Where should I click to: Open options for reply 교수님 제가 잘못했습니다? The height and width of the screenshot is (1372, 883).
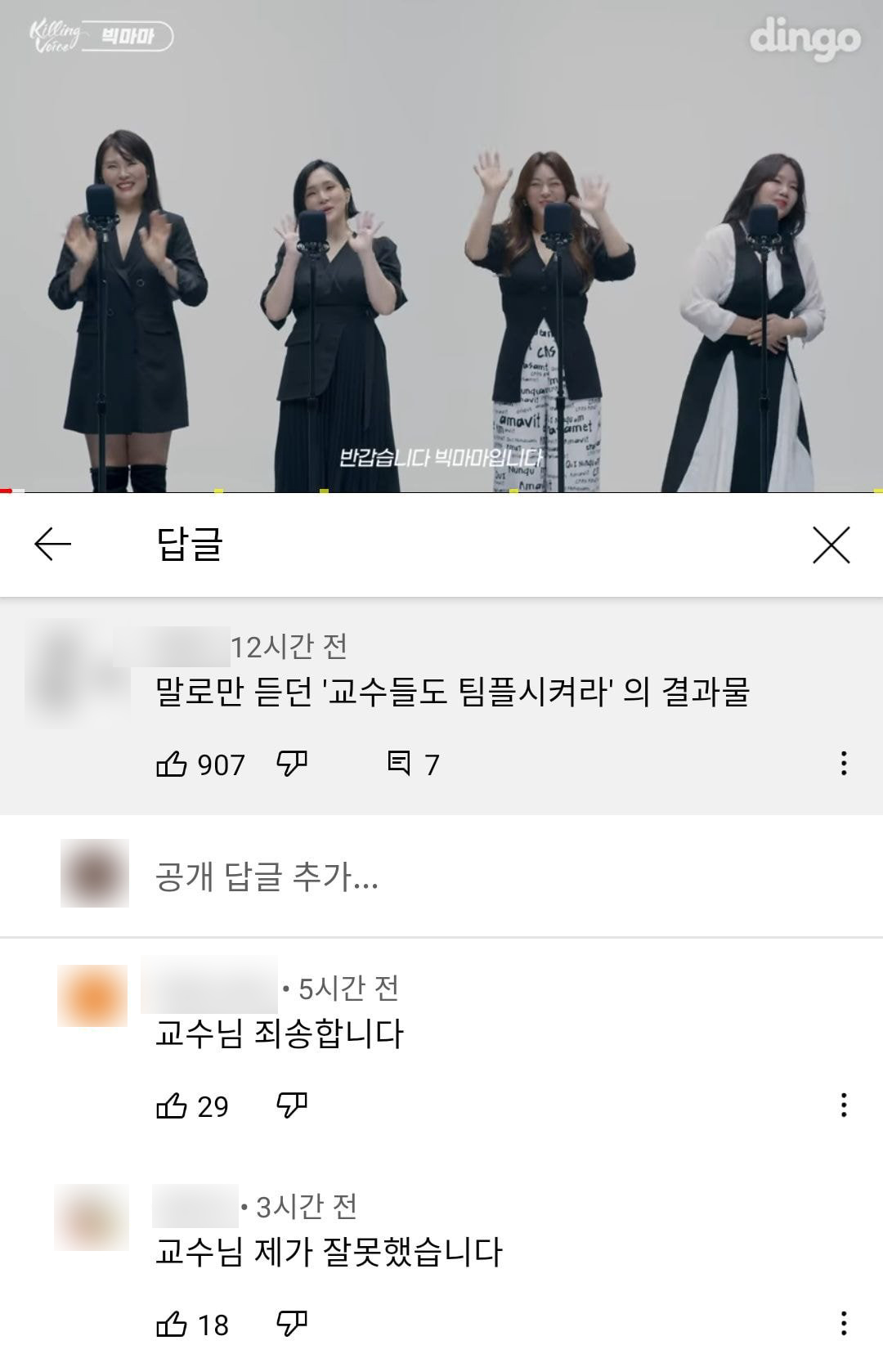coord(843,1324)
